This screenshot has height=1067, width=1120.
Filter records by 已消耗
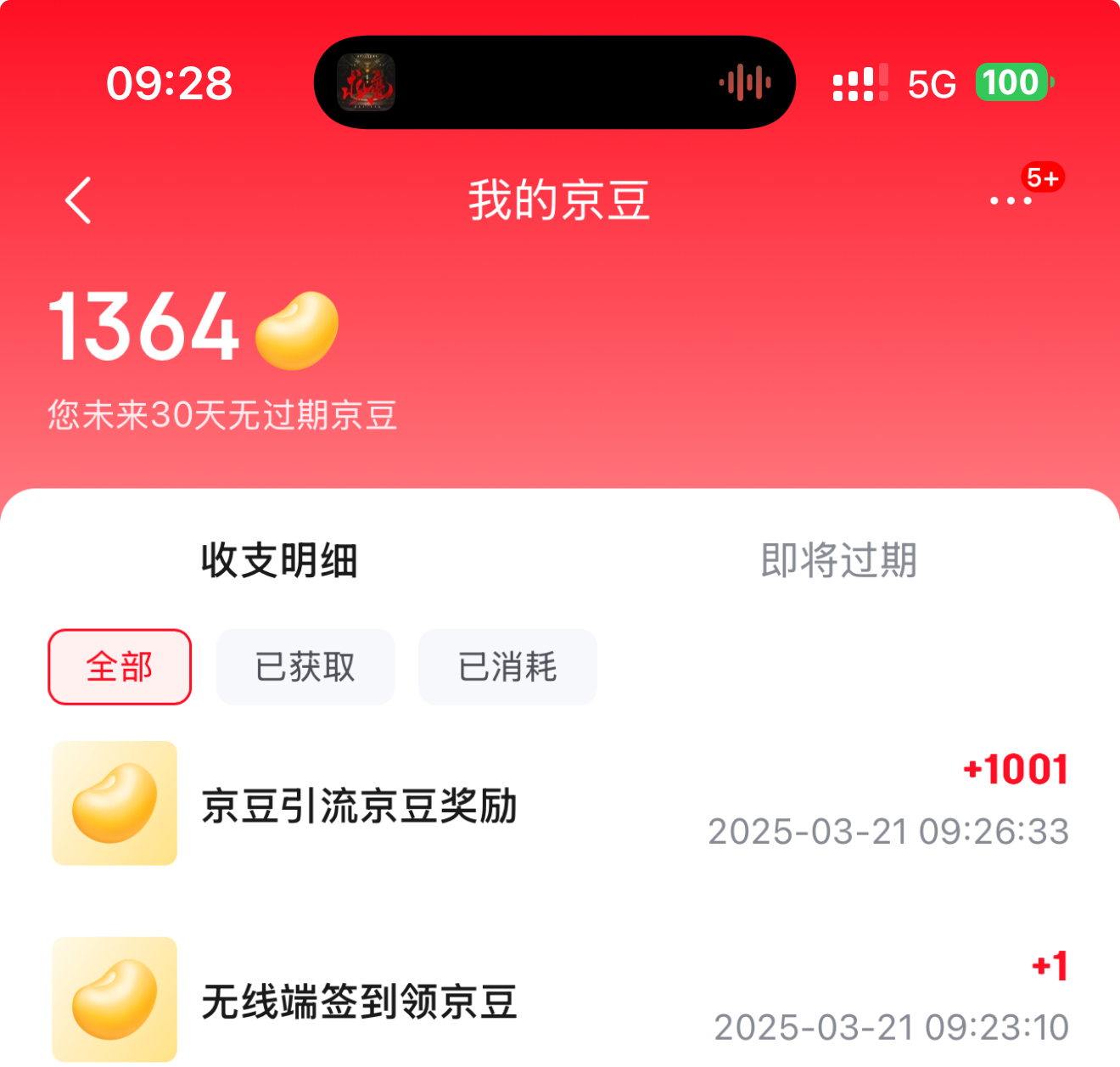coord(507,667)
